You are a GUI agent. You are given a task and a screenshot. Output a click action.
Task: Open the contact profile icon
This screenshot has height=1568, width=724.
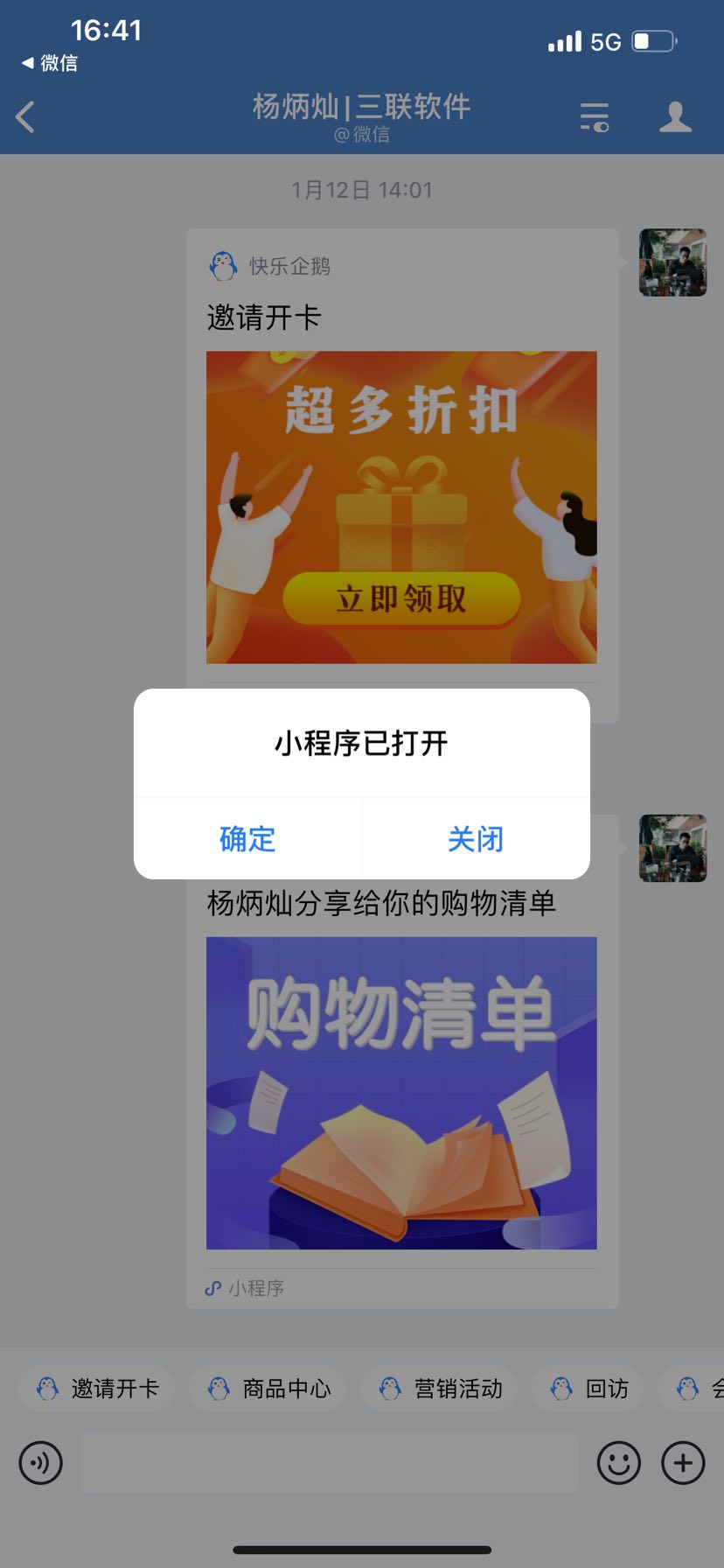(x=675, y=116)
